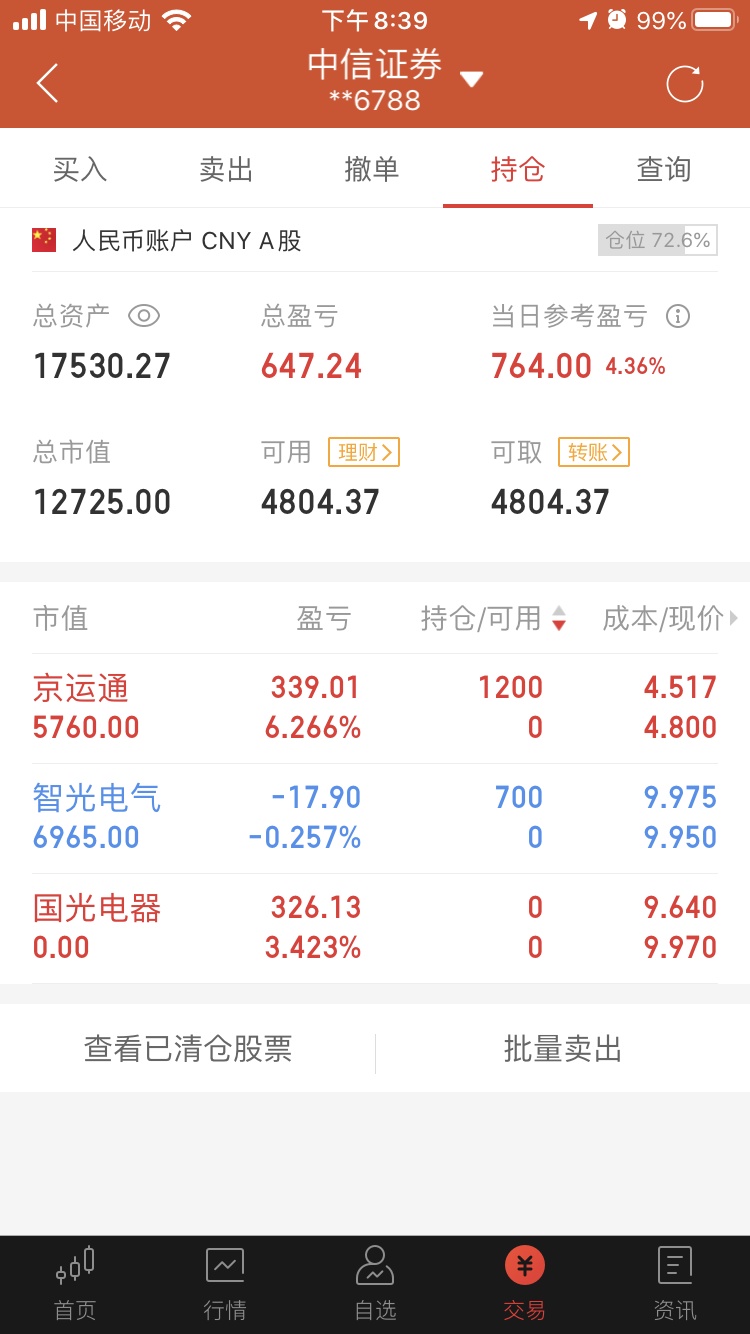This screenshot has width=750, height=1334.
Task: Open the 京运通 holding row
Action: (375, 708)
